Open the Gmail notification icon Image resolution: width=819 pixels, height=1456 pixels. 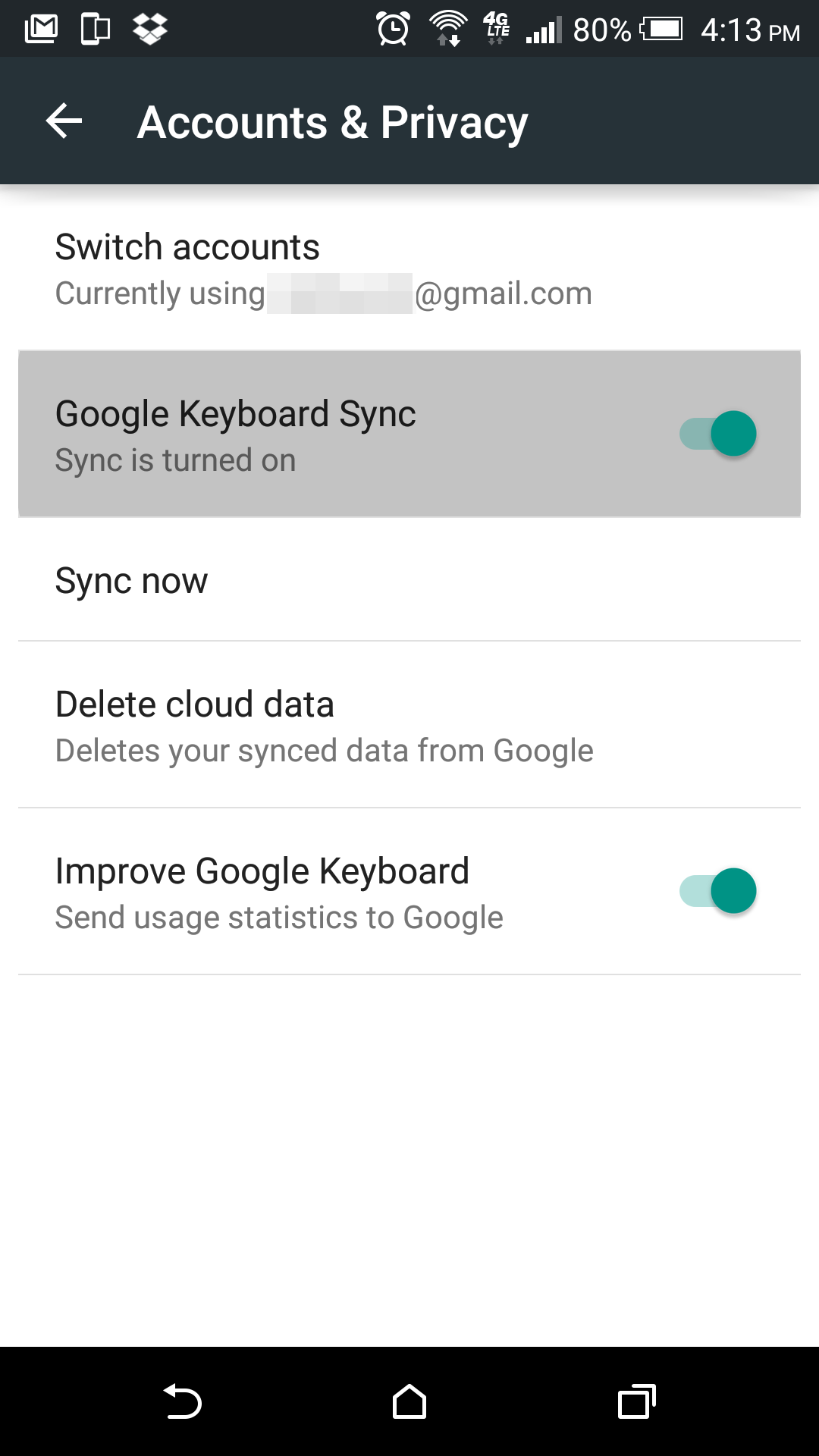point(42,28)
